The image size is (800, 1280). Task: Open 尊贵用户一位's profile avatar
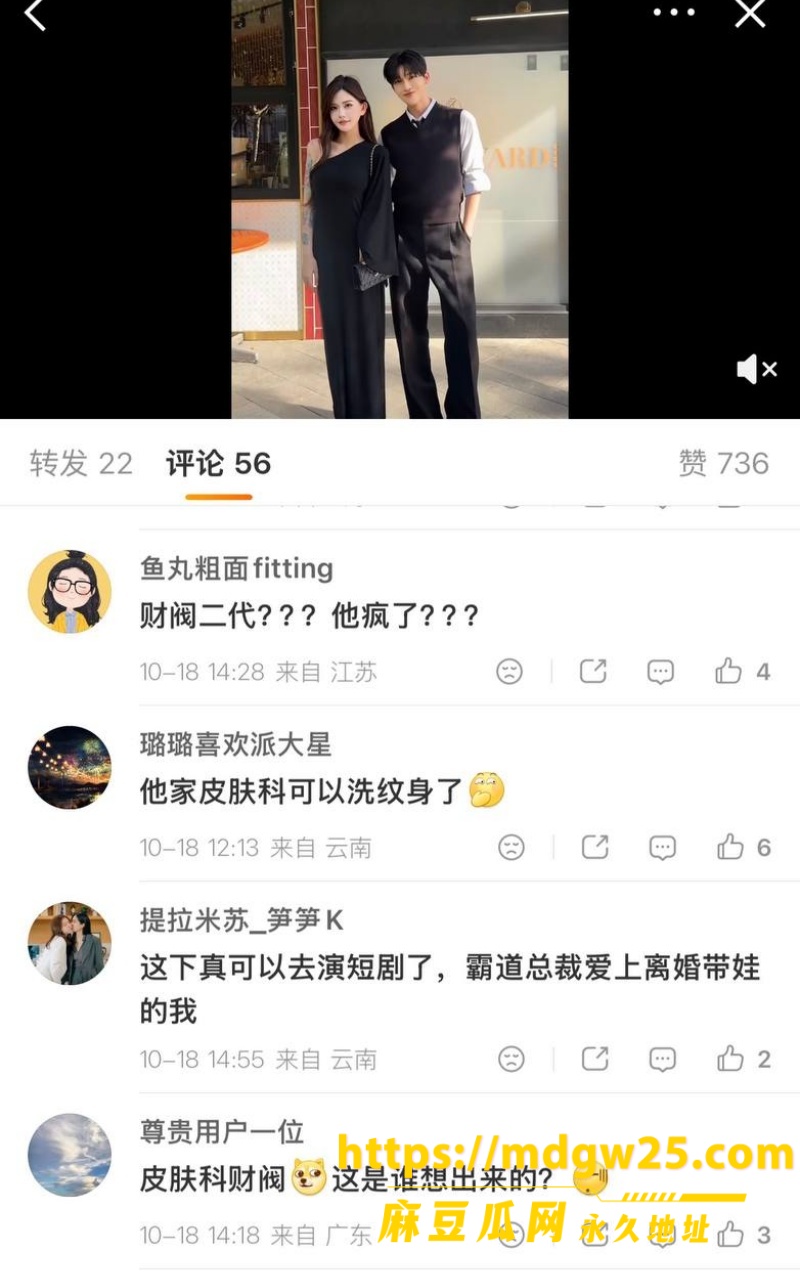click(x=69, y=1155)
